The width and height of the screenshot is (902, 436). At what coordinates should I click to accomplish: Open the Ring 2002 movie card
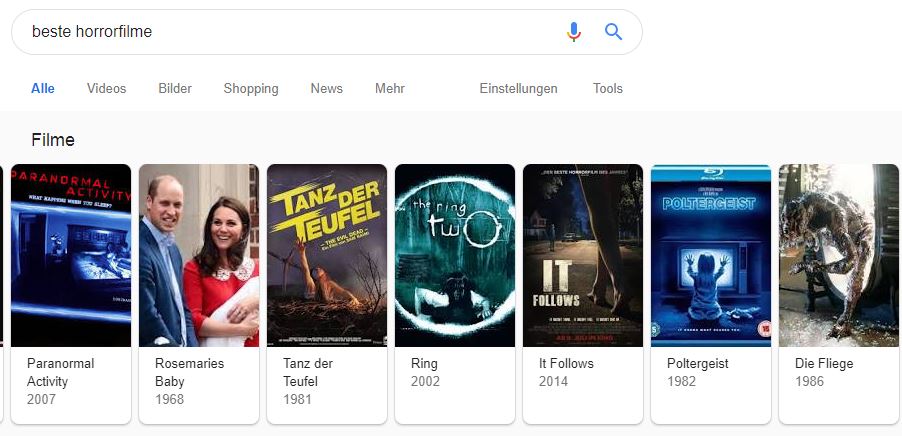tap(455, 290)
